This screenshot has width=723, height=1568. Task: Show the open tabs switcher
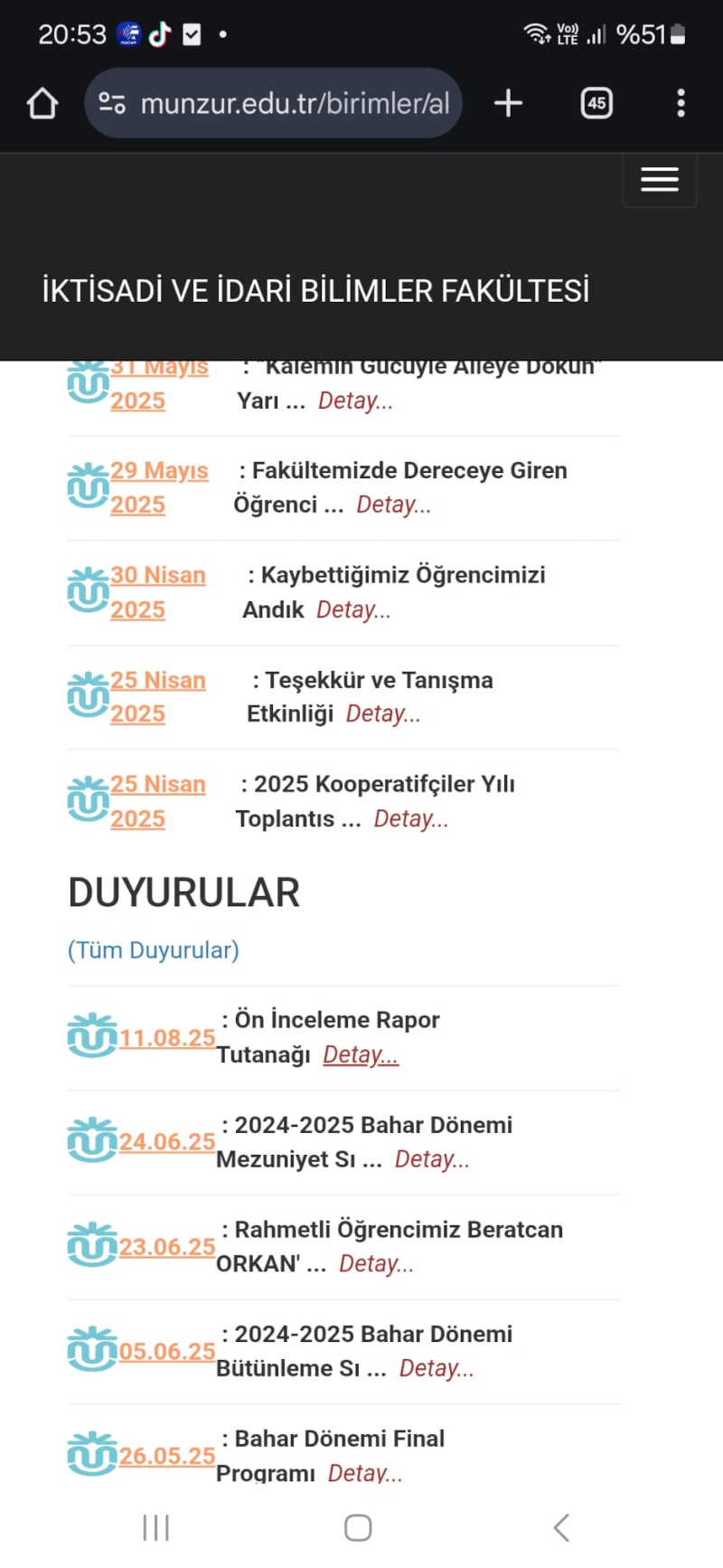click(x=596, y=103)
